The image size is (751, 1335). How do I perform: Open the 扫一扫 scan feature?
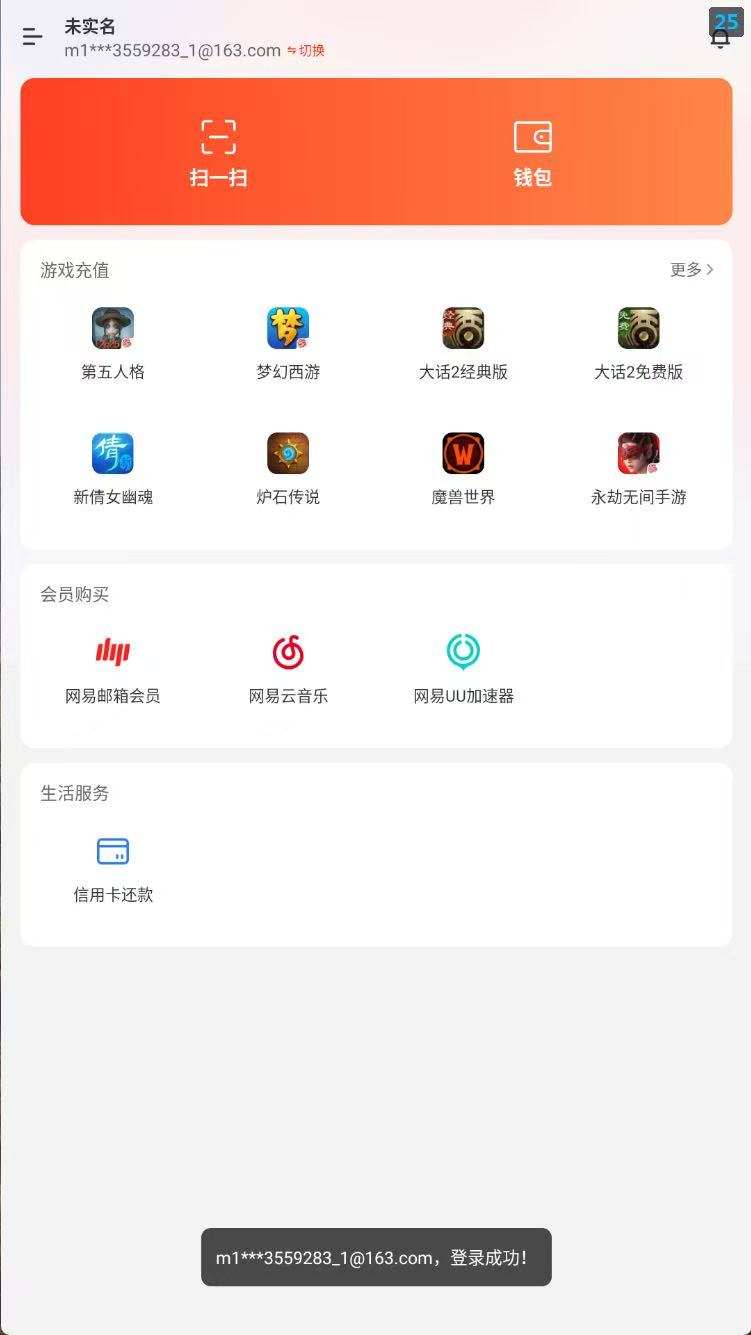[x=217, y=150]
